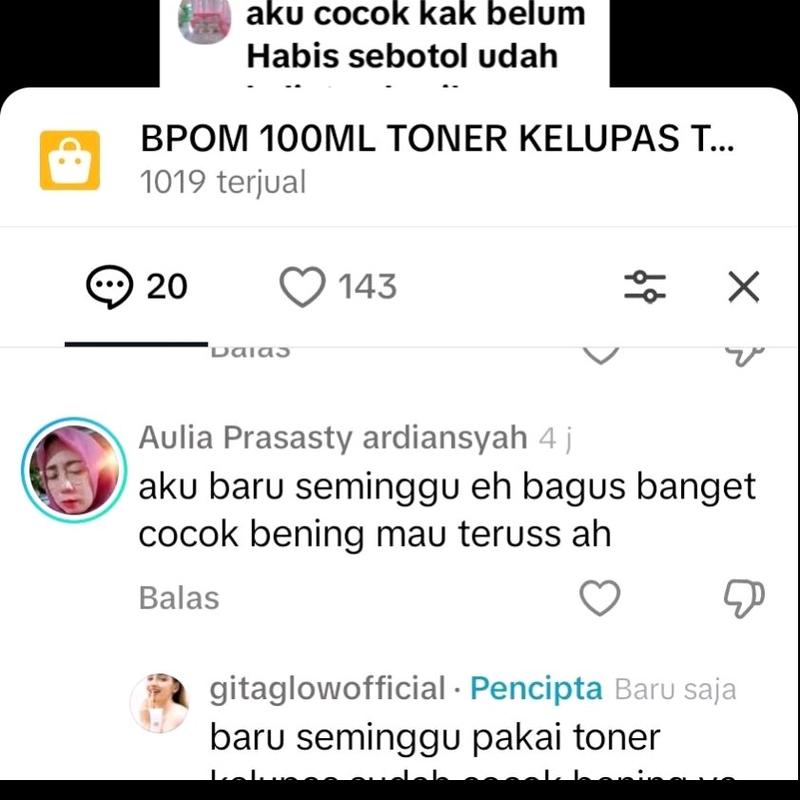Switch to the likes tab showing 143
800x800 pixels.
[338, 288]
